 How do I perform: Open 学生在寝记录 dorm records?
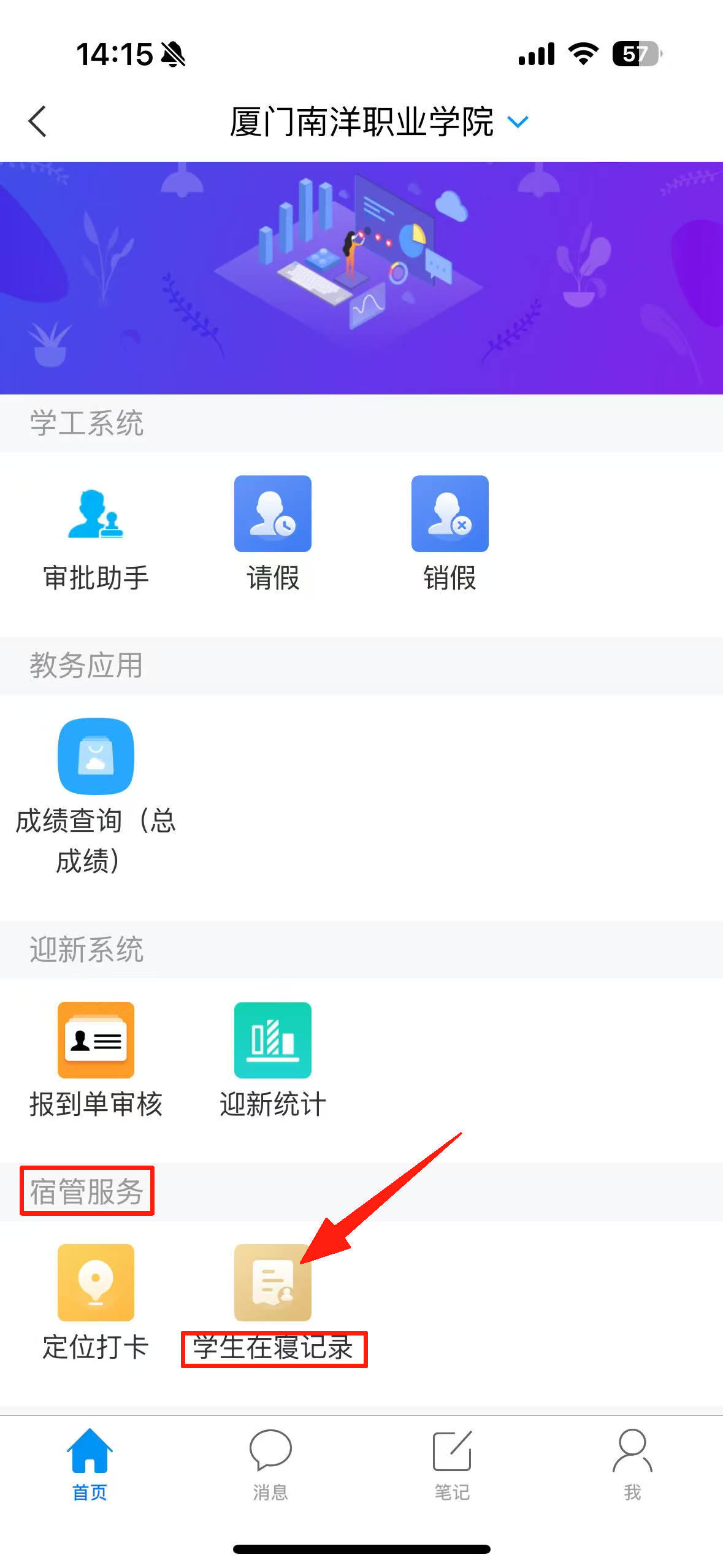click(x=273, y=1301)
